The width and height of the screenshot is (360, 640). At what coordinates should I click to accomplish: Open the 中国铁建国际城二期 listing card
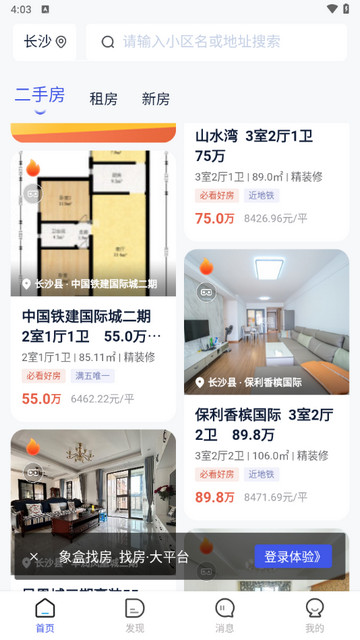pyautogui.click(x=93, y=286)
